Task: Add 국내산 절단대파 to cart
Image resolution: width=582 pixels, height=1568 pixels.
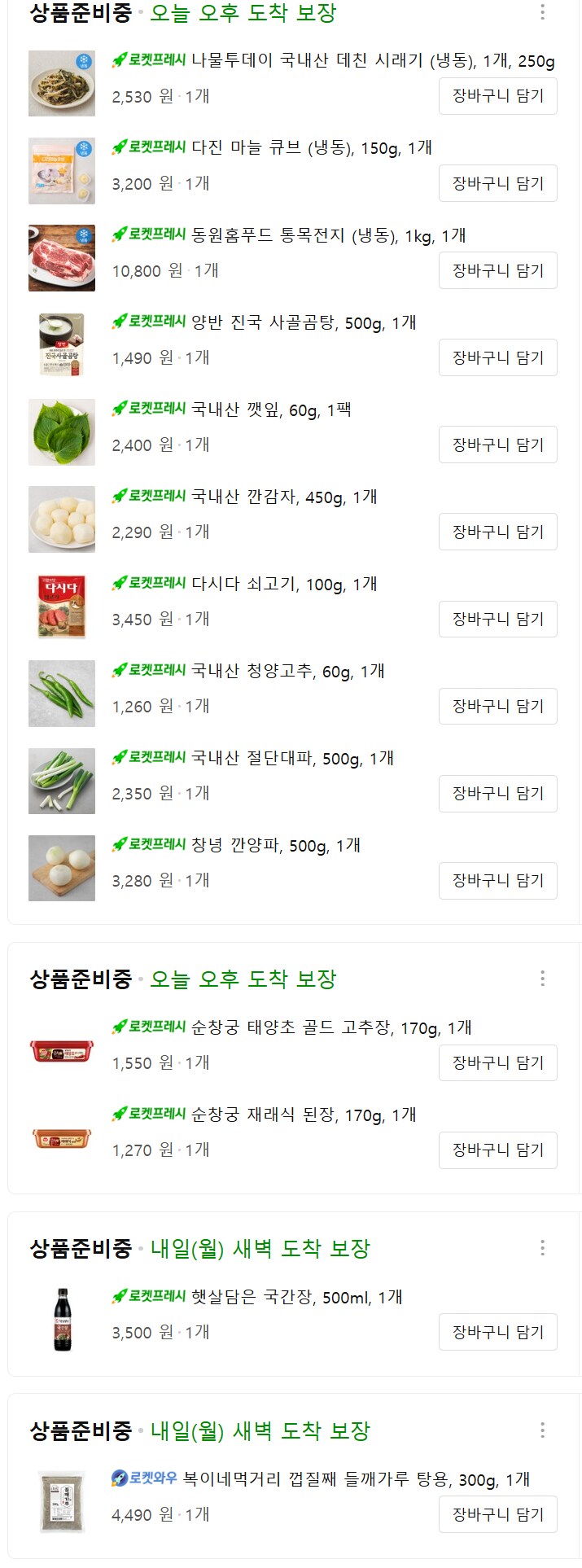Action: coord(497,793)
